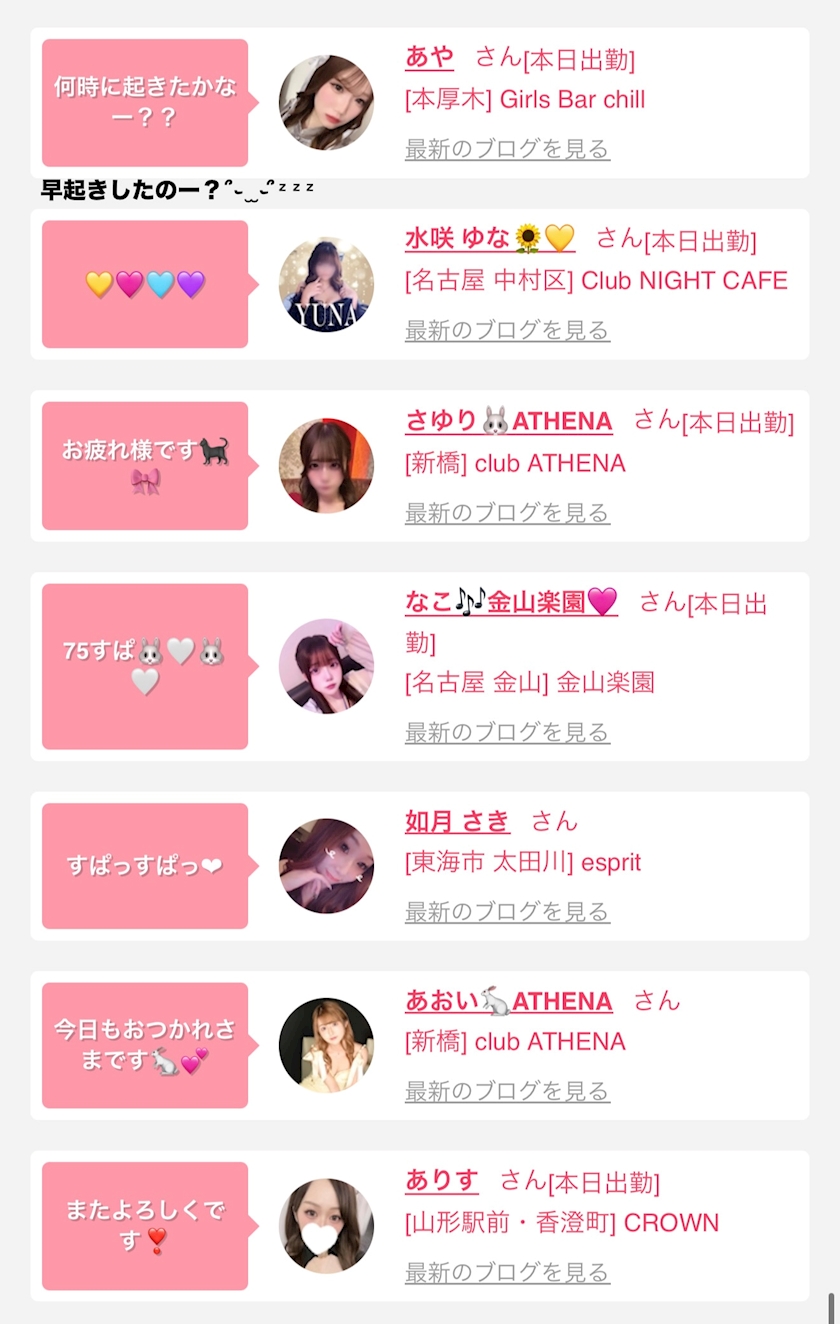Open あおい ATHENA profile link
The width and height of the screenshot is (840, 1324).
click(509, 1000)
